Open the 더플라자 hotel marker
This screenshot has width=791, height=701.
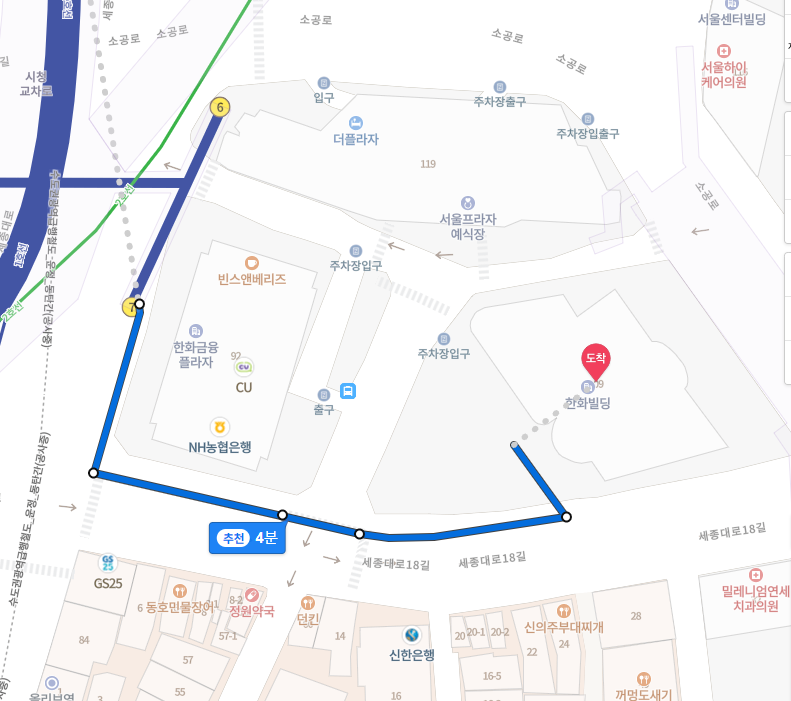355,122
